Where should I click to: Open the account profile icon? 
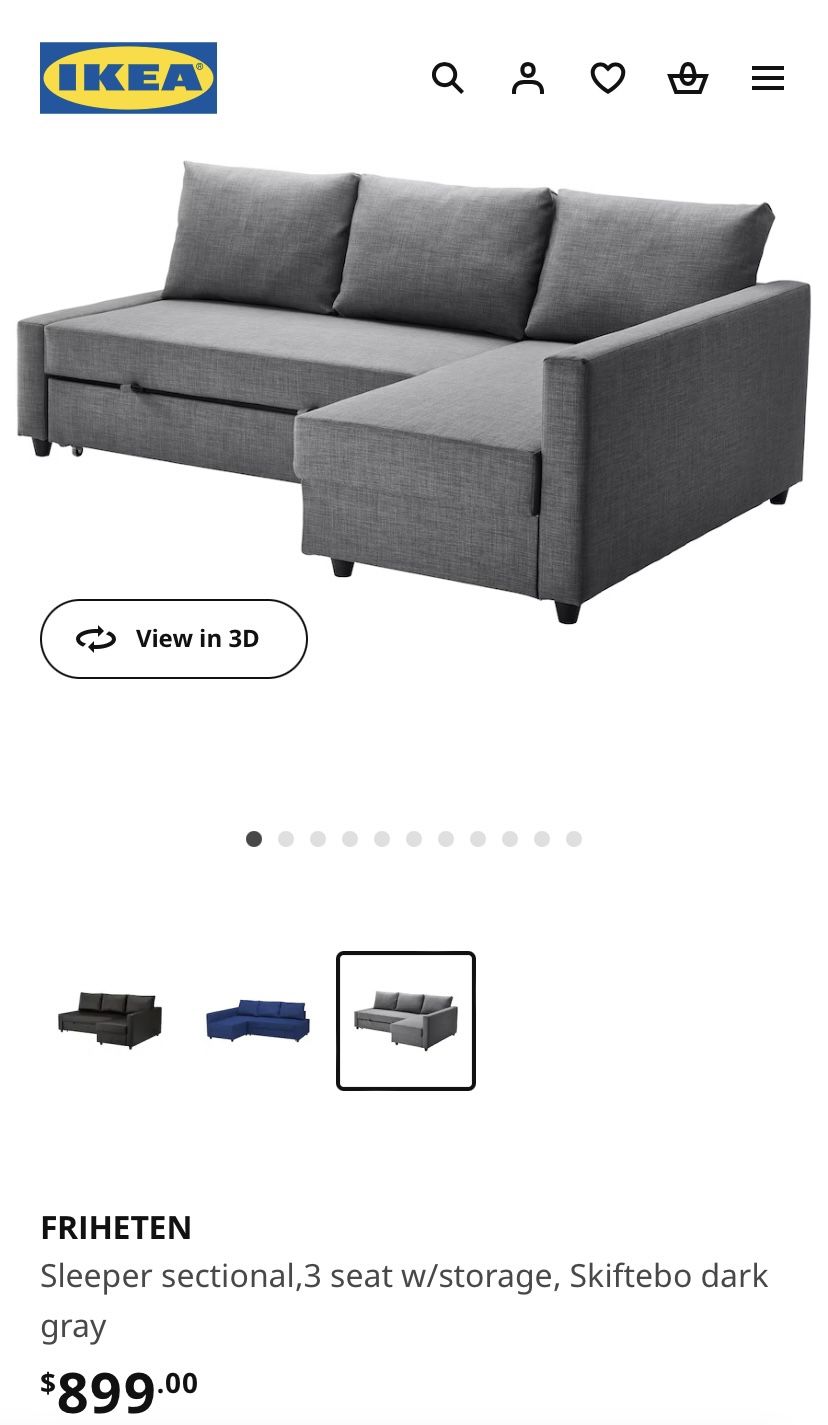point(528,78)
